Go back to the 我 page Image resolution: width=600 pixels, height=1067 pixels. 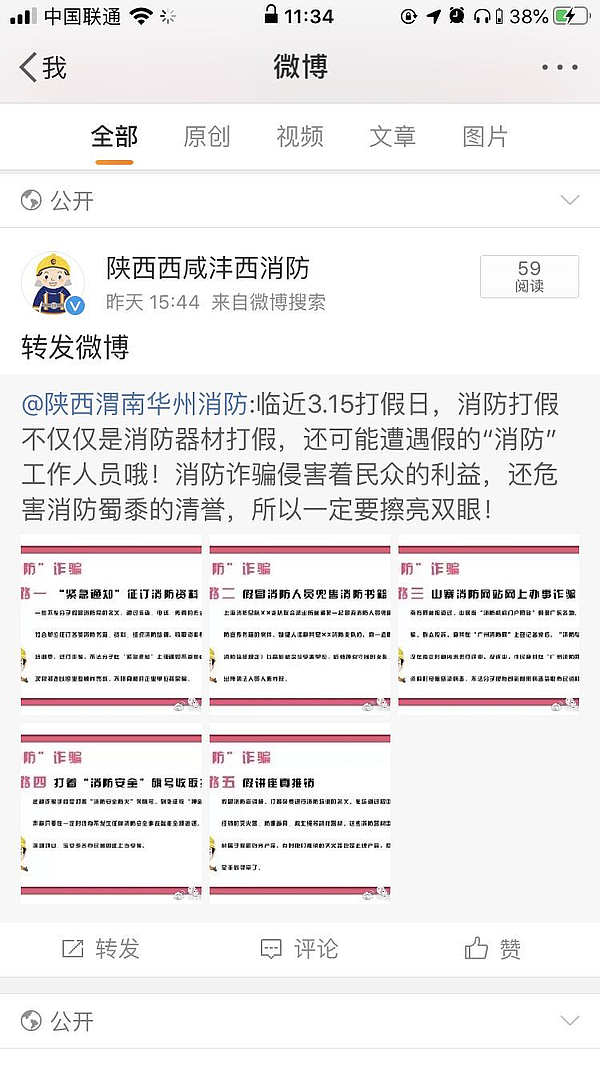[x=42, y=68]
